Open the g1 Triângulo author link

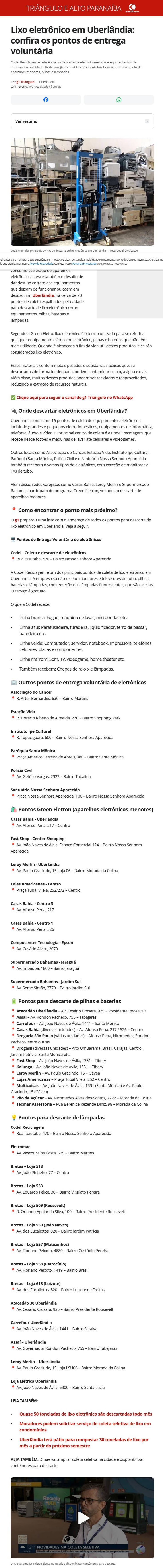point(25,81)
